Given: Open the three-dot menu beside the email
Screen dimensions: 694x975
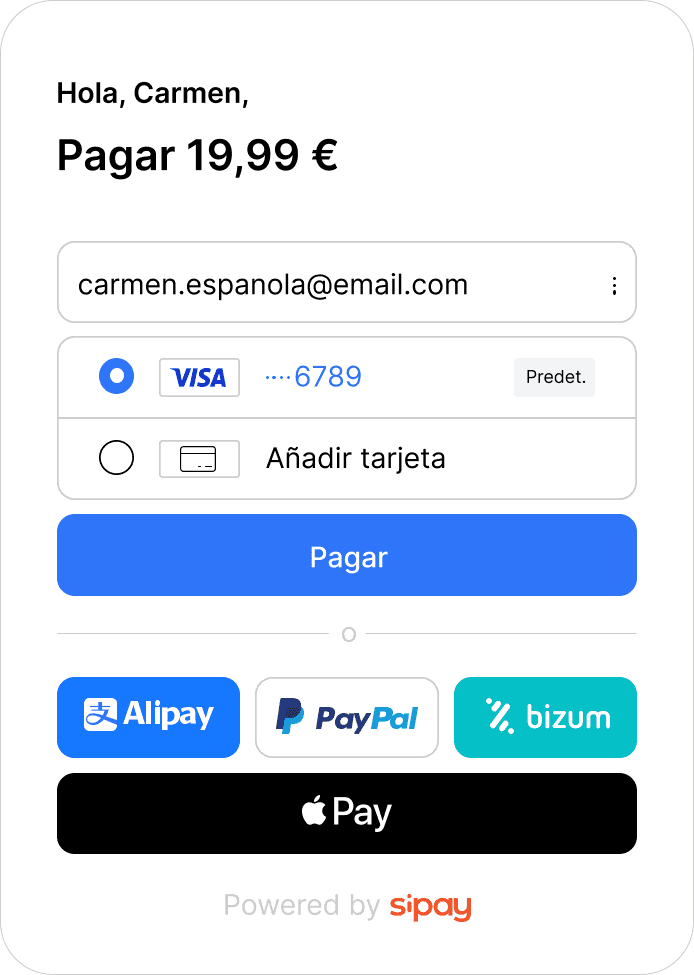Looking at the screenshot, I should [x=613, y=286].
